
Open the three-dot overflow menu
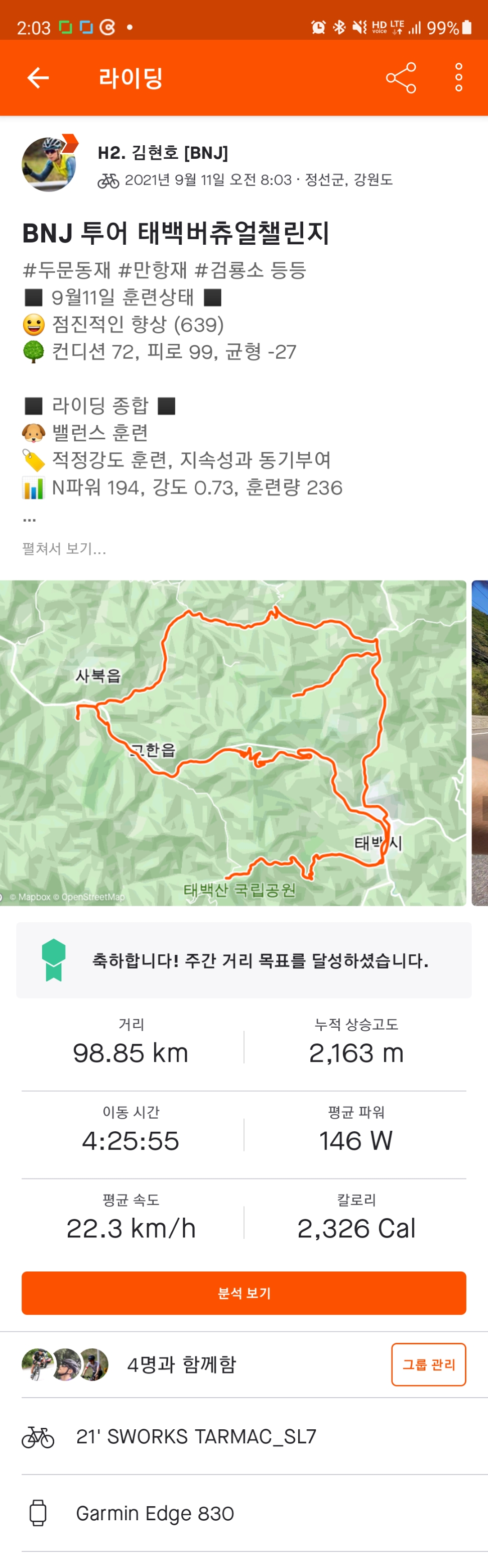click(458, 78)
